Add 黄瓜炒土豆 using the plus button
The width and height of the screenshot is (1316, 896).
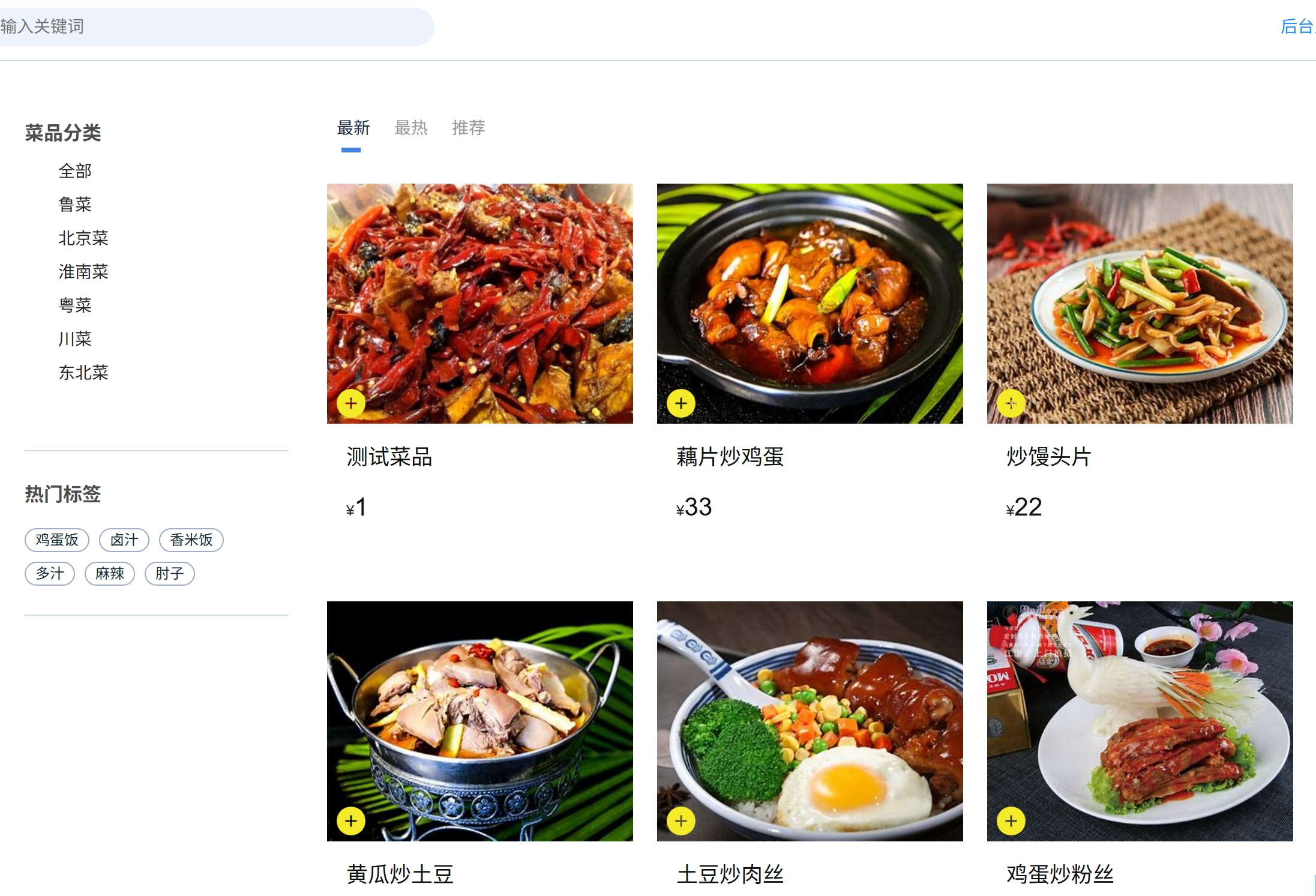[x=351, y=821]
